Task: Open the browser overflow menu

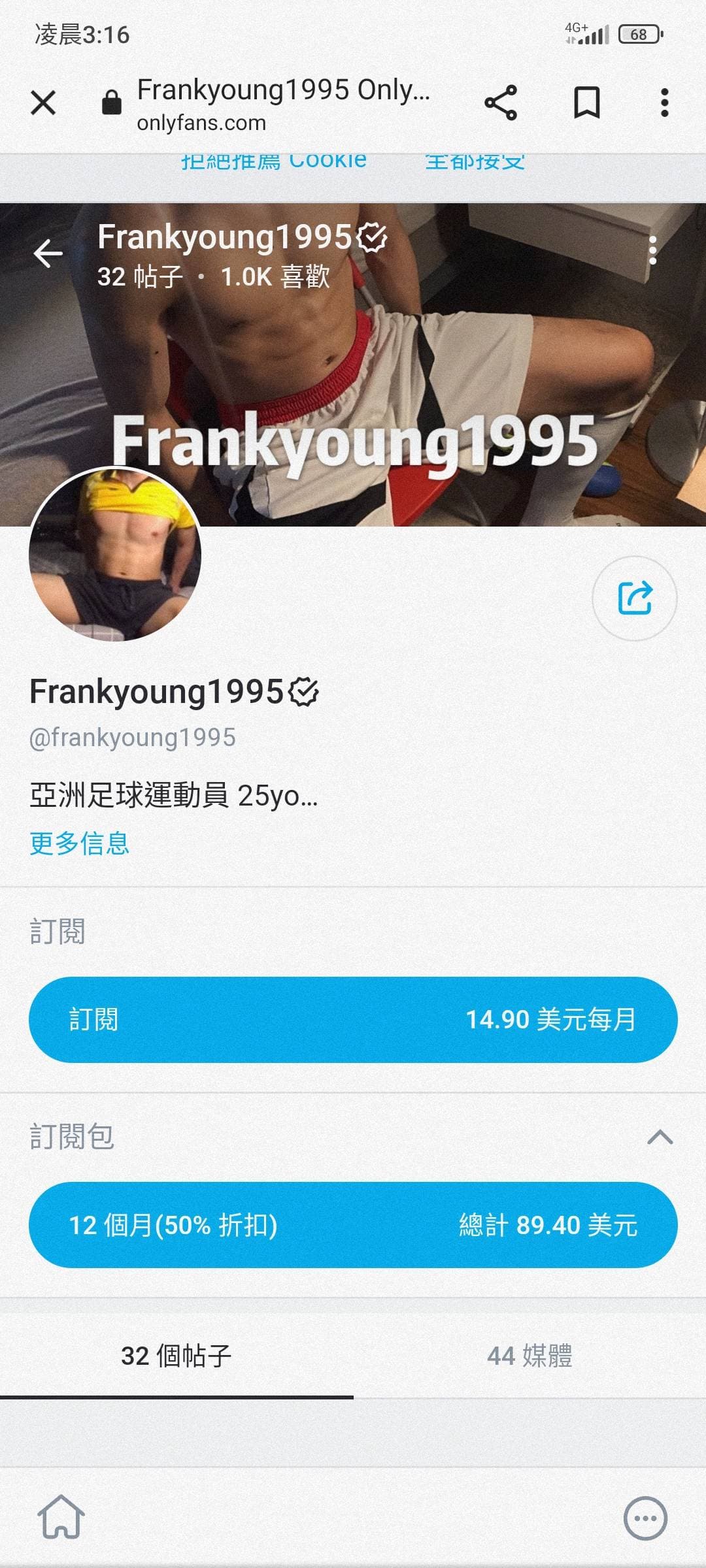Action: (664, 103)
